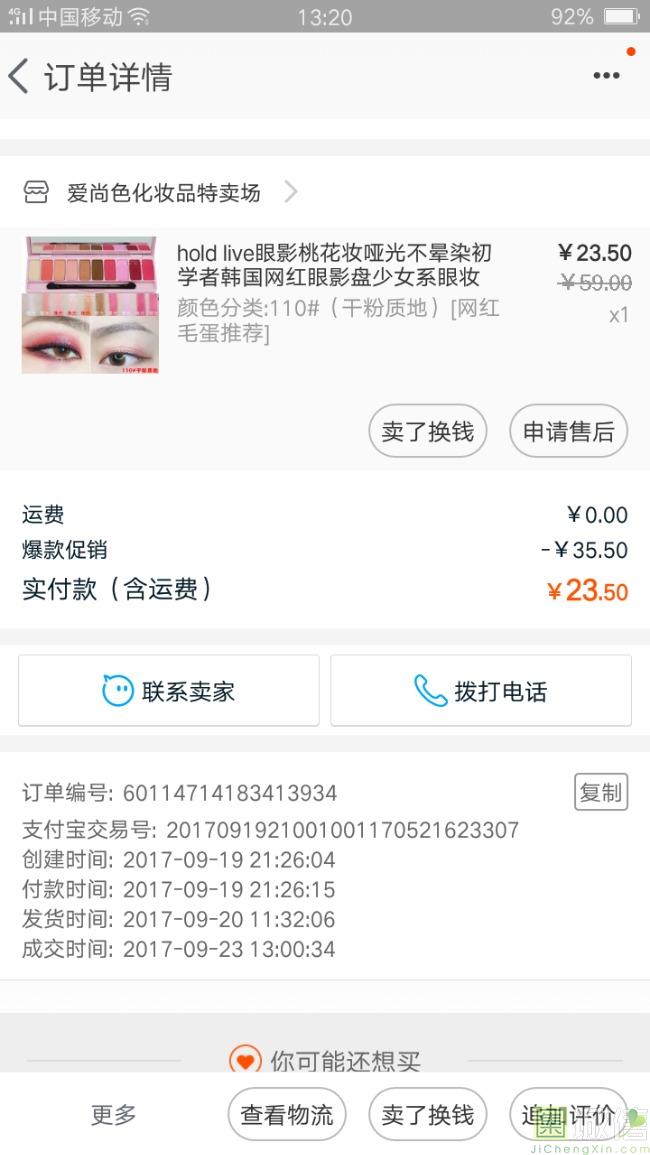Tap 卖了换钱 in the bottom bar
The width and height of the screenshot is (650, 1155).
427,1114
